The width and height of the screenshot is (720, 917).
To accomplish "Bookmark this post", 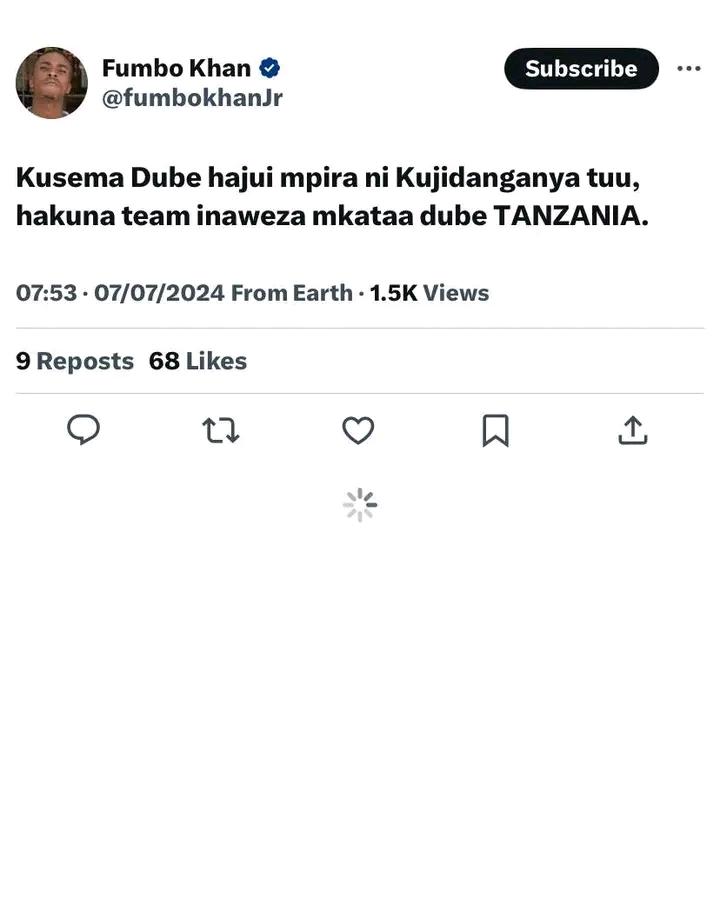I will [495, 430].
